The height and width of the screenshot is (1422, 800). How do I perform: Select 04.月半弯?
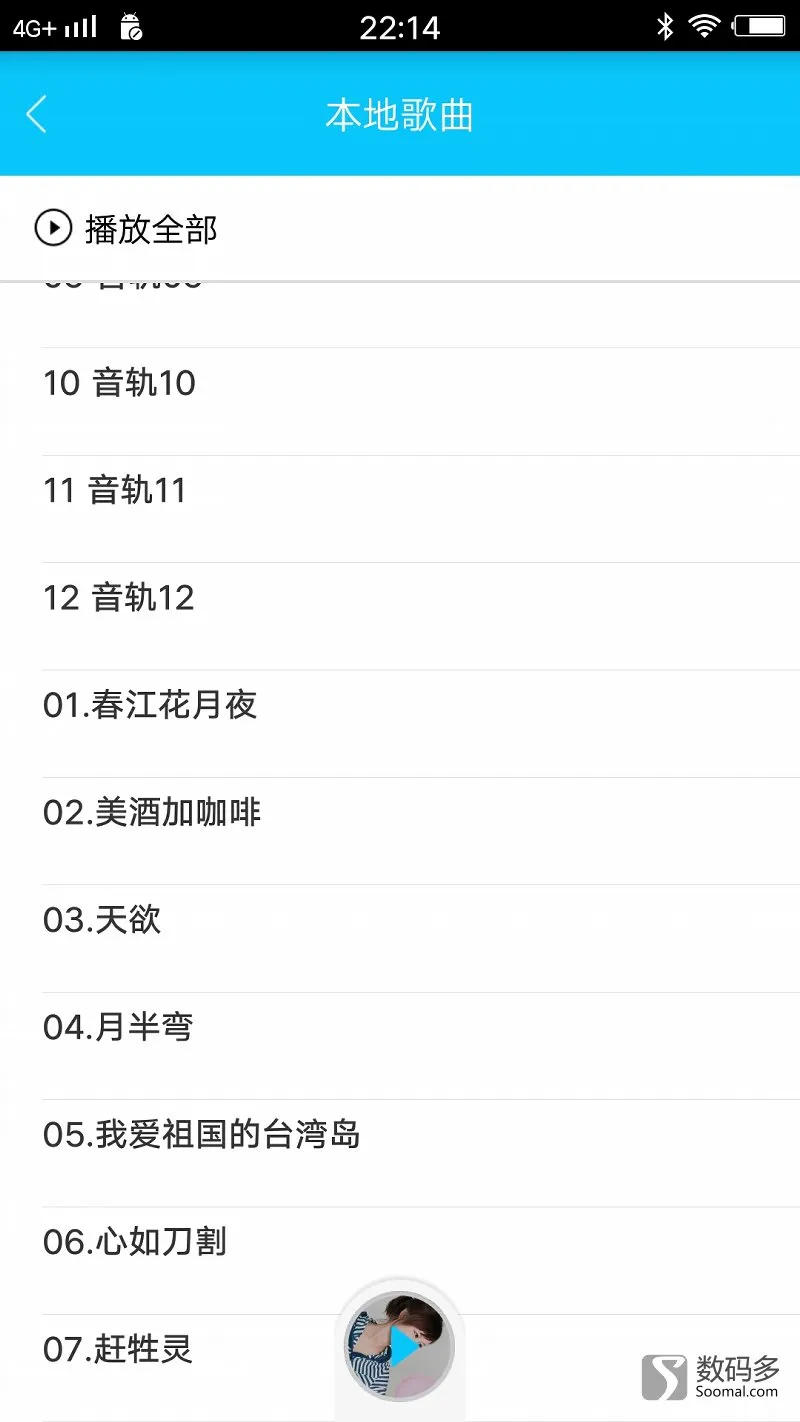point(400,1045)
